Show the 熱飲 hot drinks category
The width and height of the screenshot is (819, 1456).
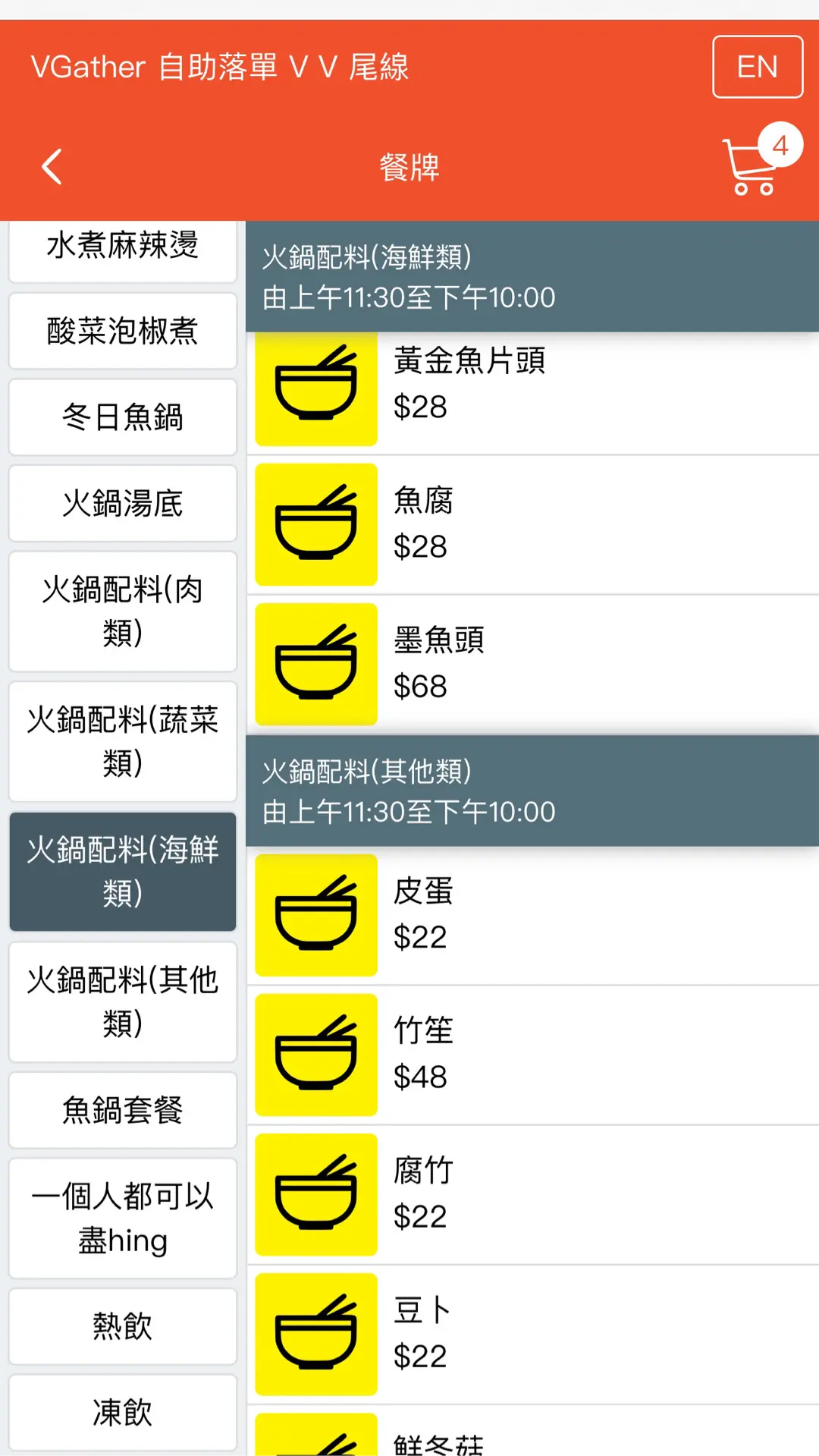coord(123,1326)
